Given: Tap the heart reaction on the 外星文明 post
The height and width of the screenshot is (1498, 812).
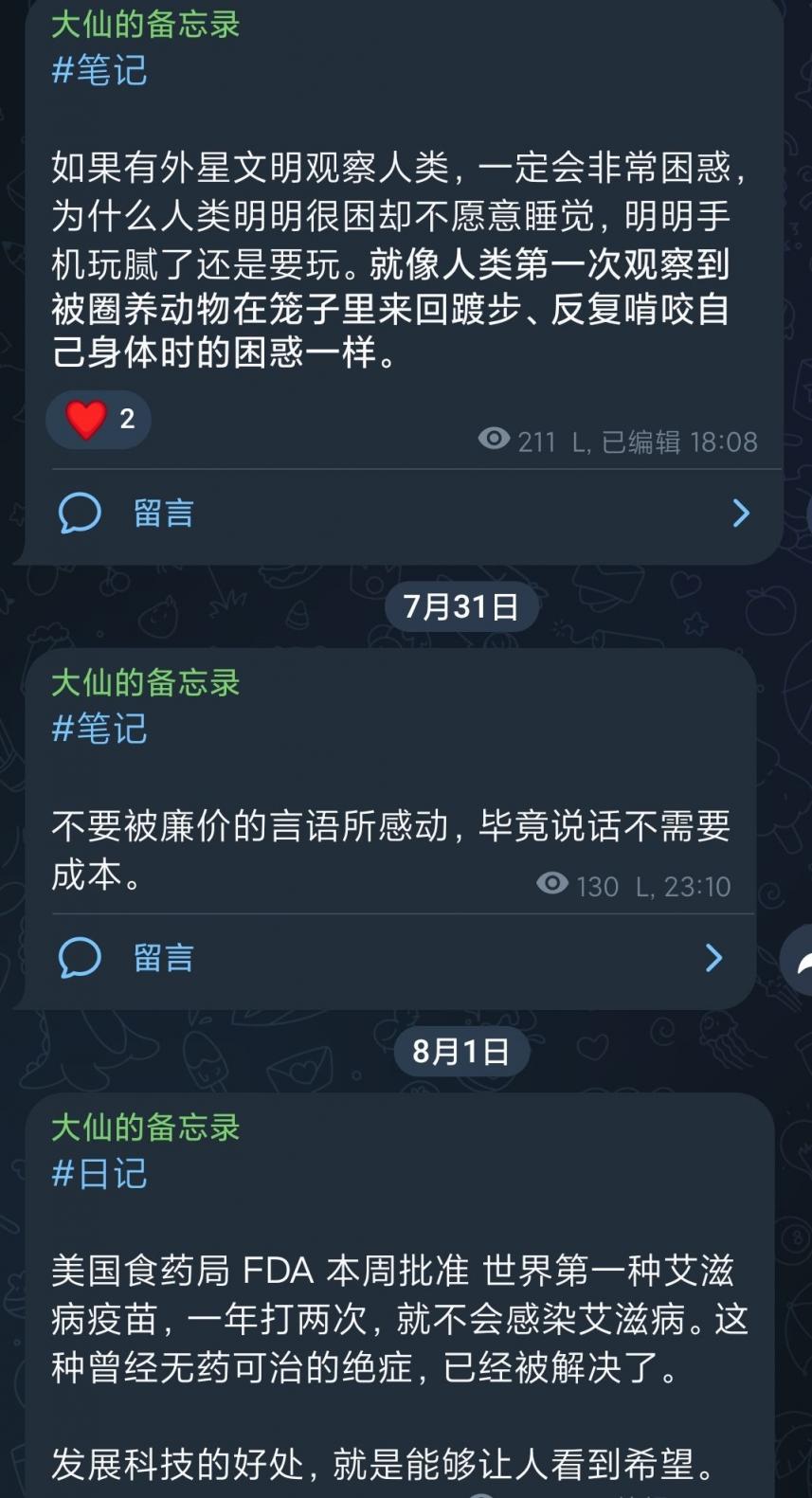Looking at the screenshot, I should click(98, 419).
